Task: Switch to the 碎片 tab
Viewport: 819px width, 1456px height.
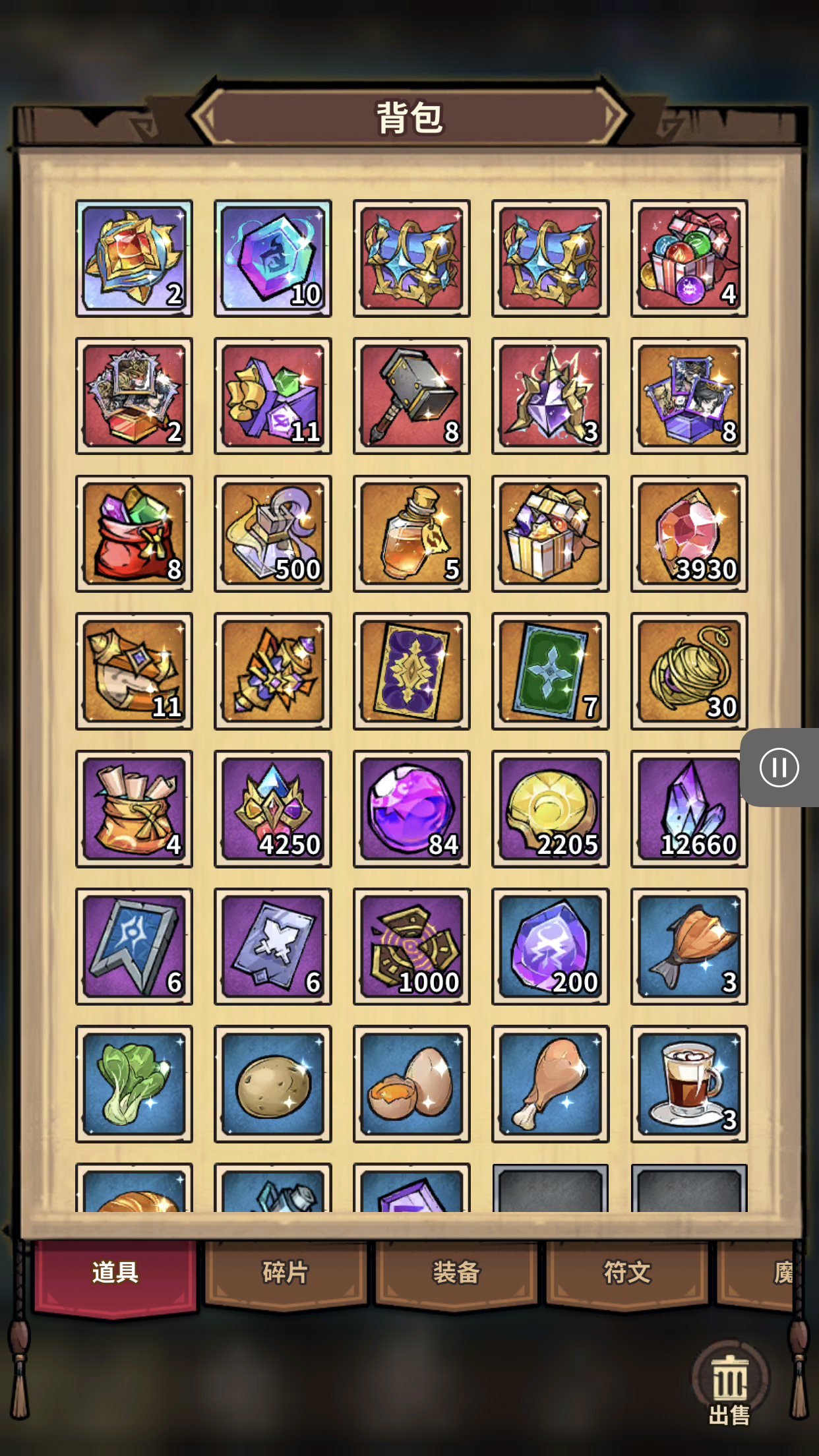Action: (x=285, y=1273)
